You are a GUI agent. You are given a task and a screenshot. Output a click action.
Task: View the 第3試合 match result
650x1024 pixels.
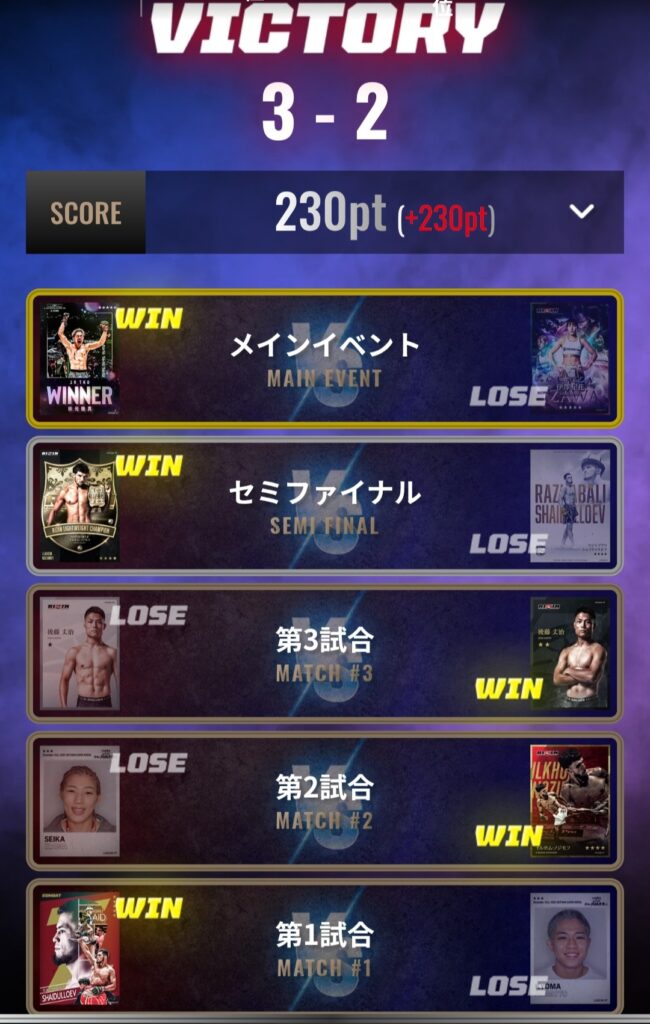point(325,653)
